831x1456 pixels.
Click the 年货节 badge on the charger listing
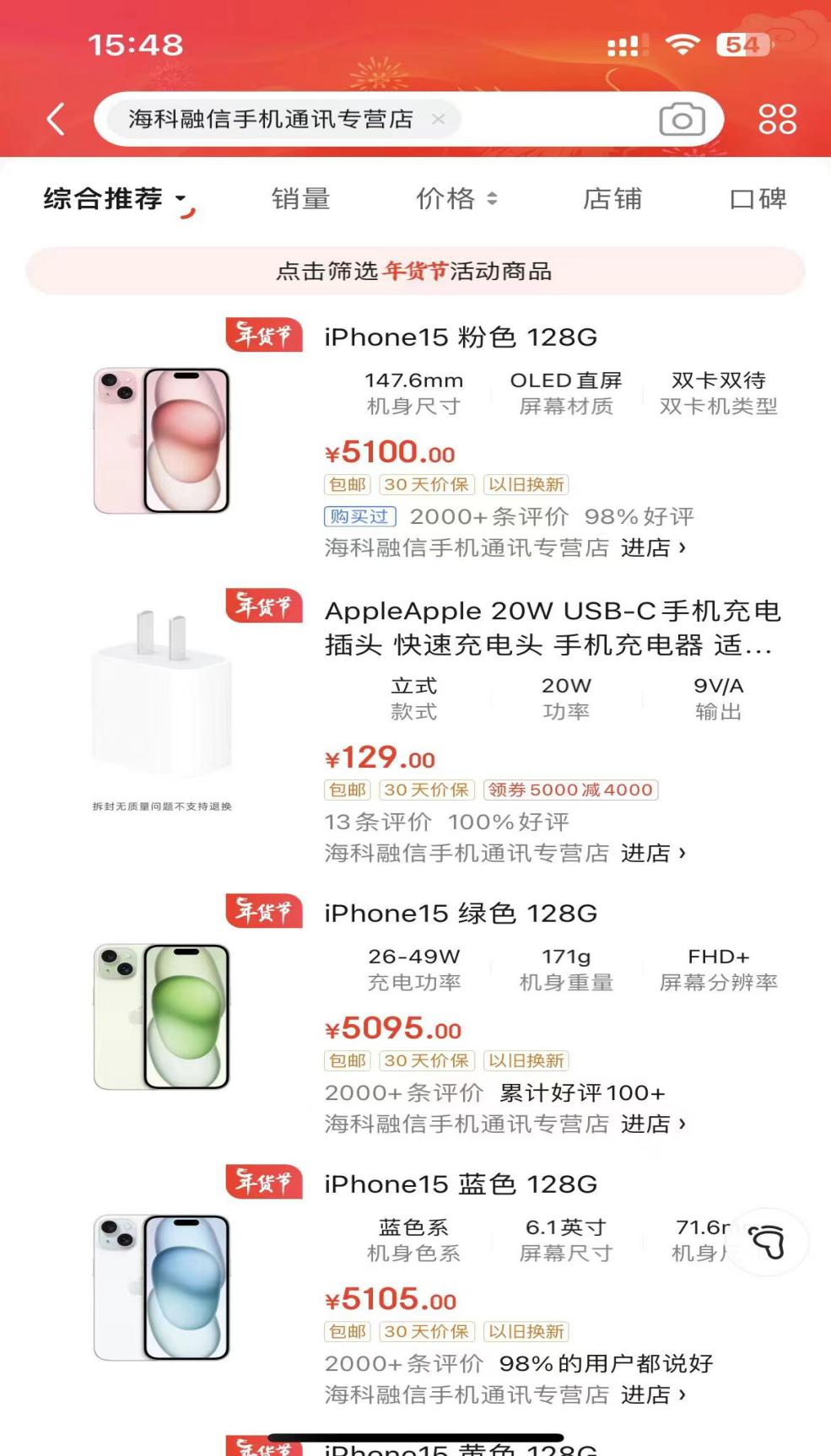coord(264,607)
